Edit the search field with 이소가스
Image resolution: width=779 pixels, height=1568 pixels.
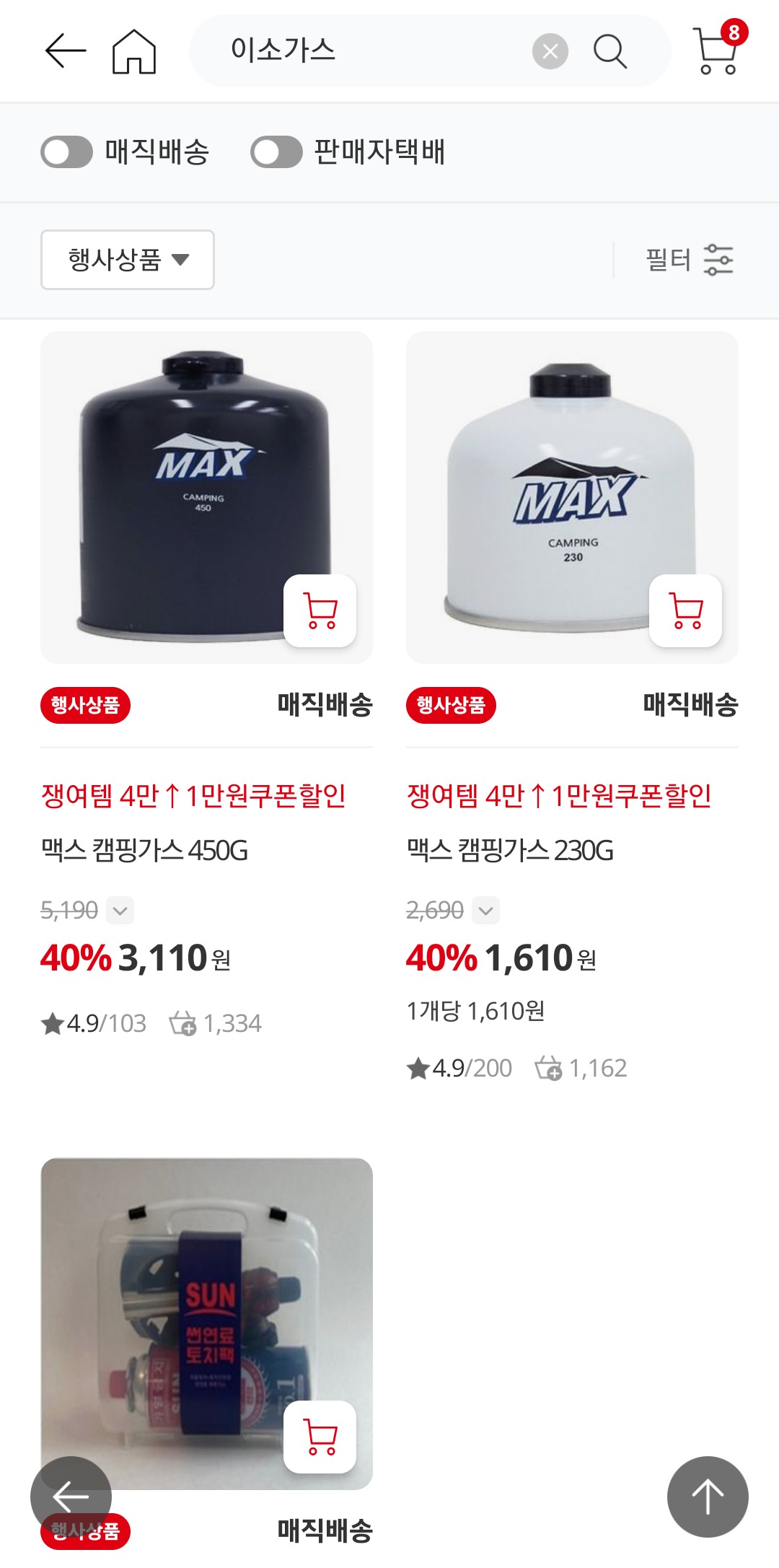point(361,51)
